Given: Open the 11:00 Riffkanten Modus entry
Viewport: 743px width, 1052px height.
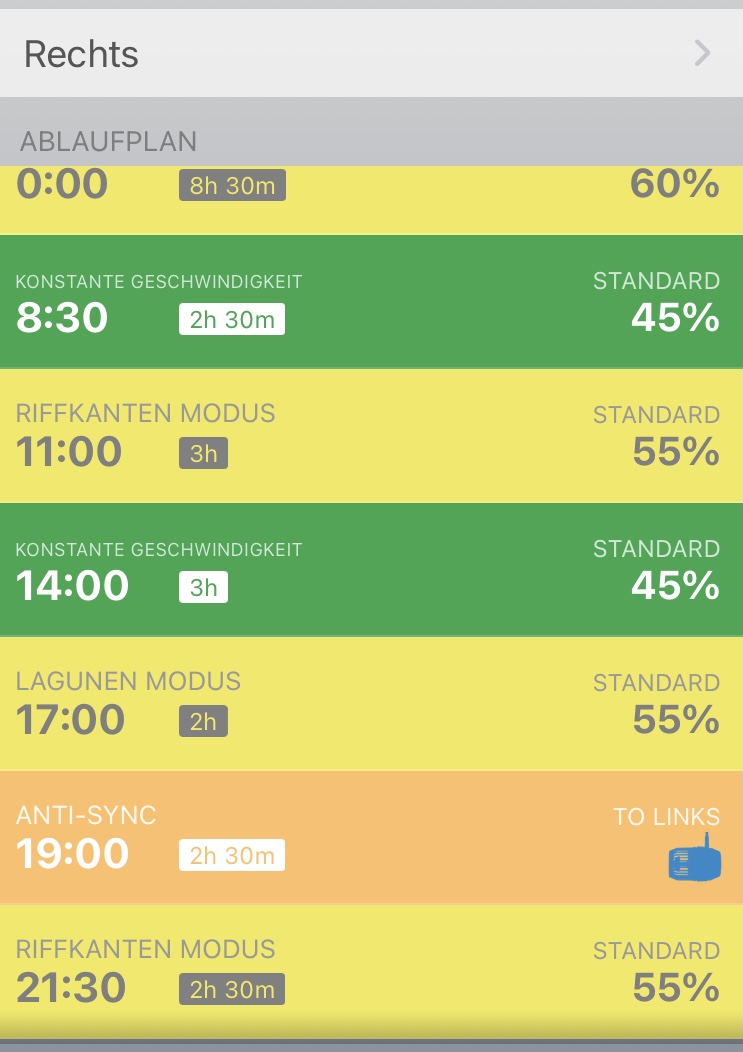Looking at the screenshot, I should (371, 436).
